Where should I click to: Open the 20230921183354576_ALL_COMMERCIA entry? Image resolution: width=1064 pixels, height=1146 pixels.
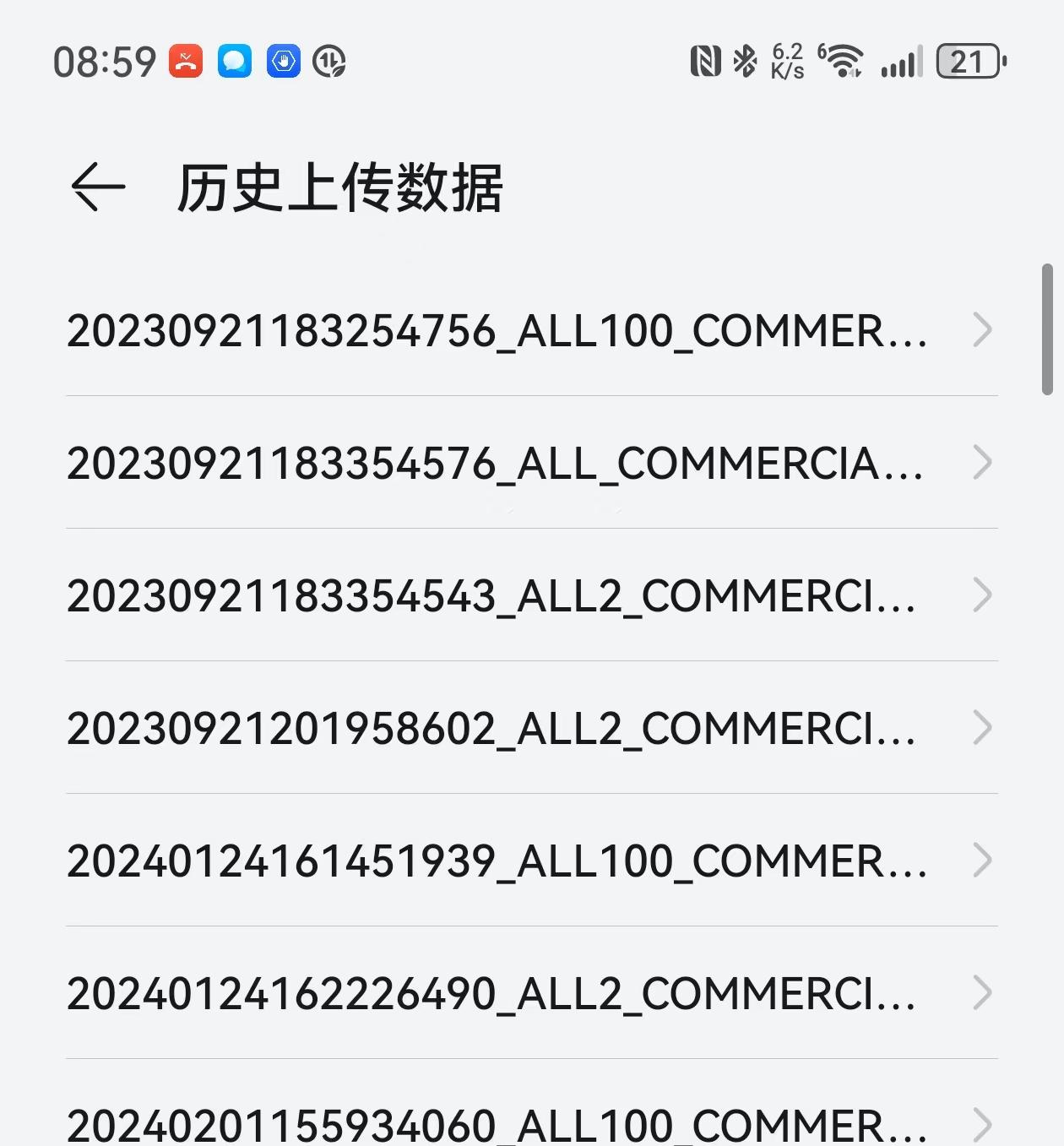point(495,463)
